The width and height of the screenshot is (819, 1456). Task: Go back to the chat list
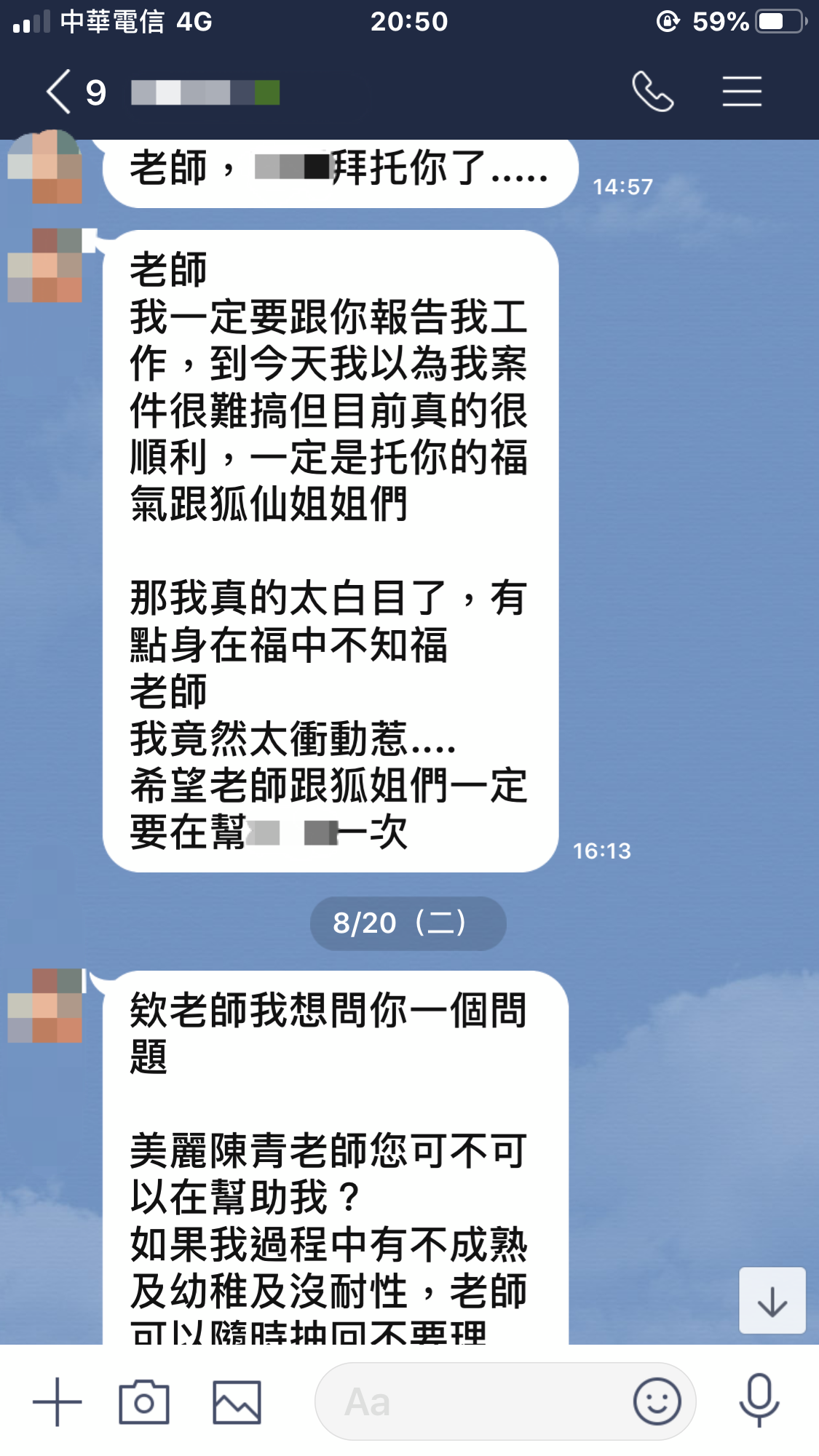tap(60, 92)
